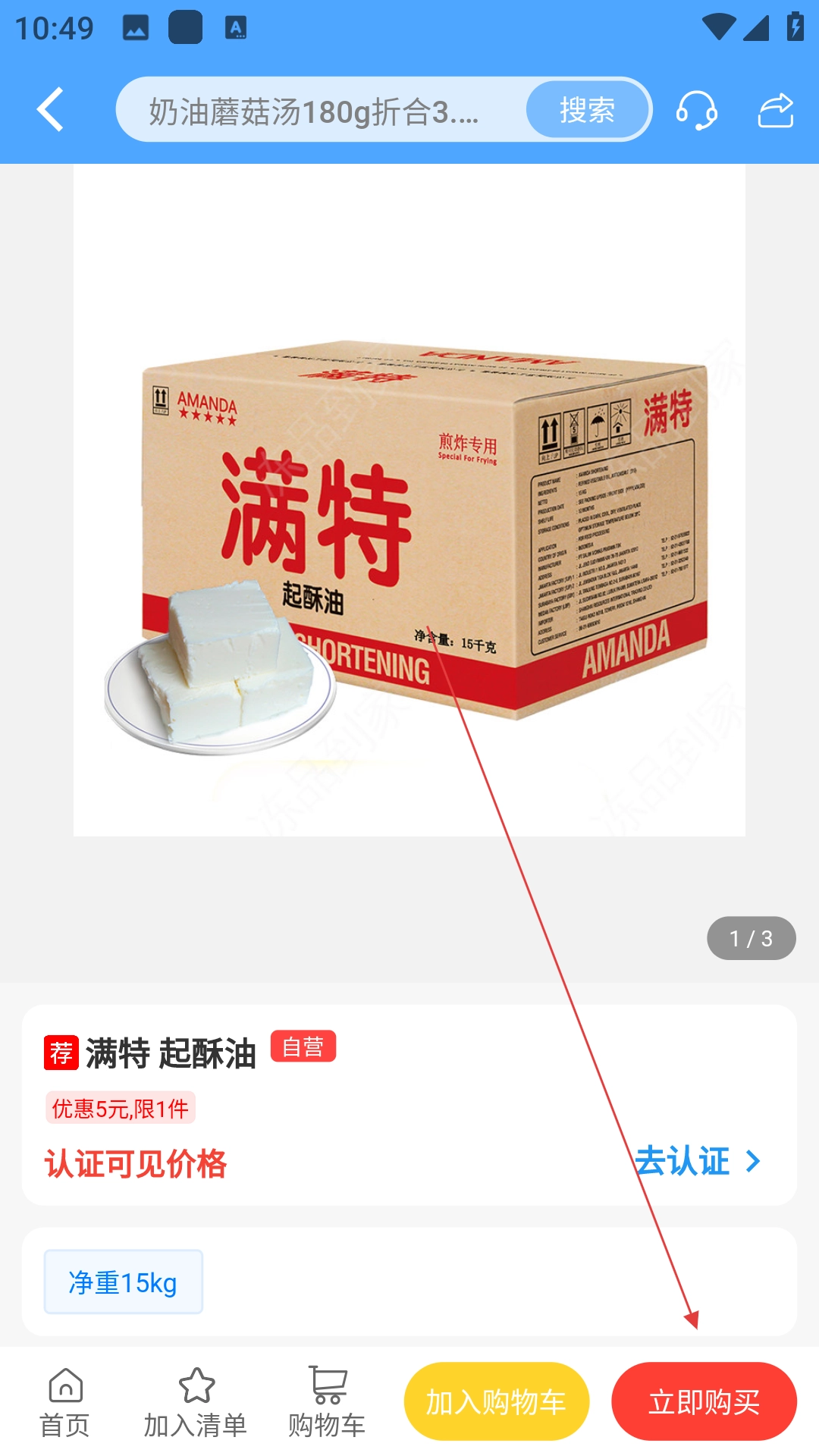Go to 首页 home tab
Image resolution: width=819 pixels, height=1456 pixels.
[65, 1403]
